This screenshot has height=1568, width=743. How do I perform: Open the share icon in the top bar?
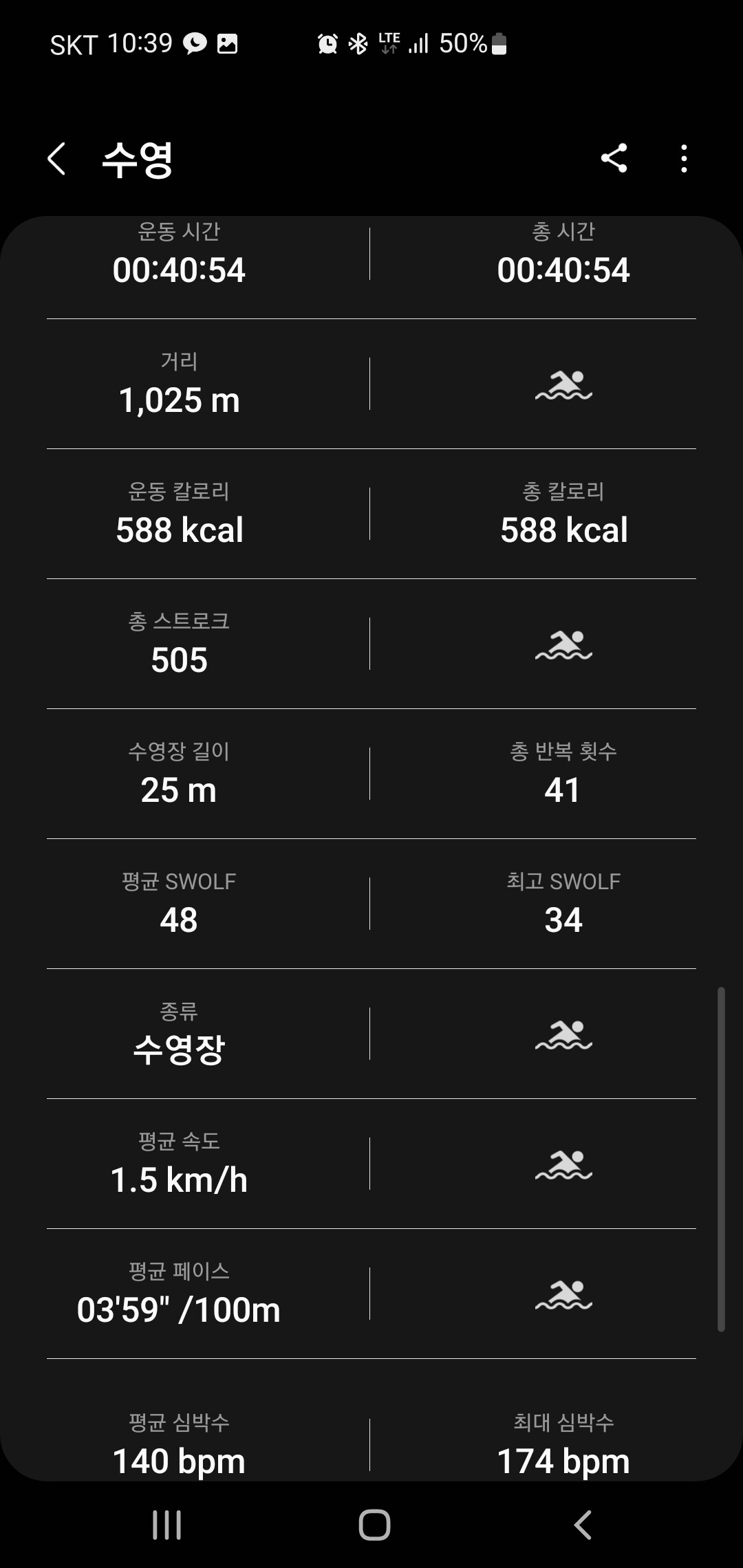click(x=614, y=160)
